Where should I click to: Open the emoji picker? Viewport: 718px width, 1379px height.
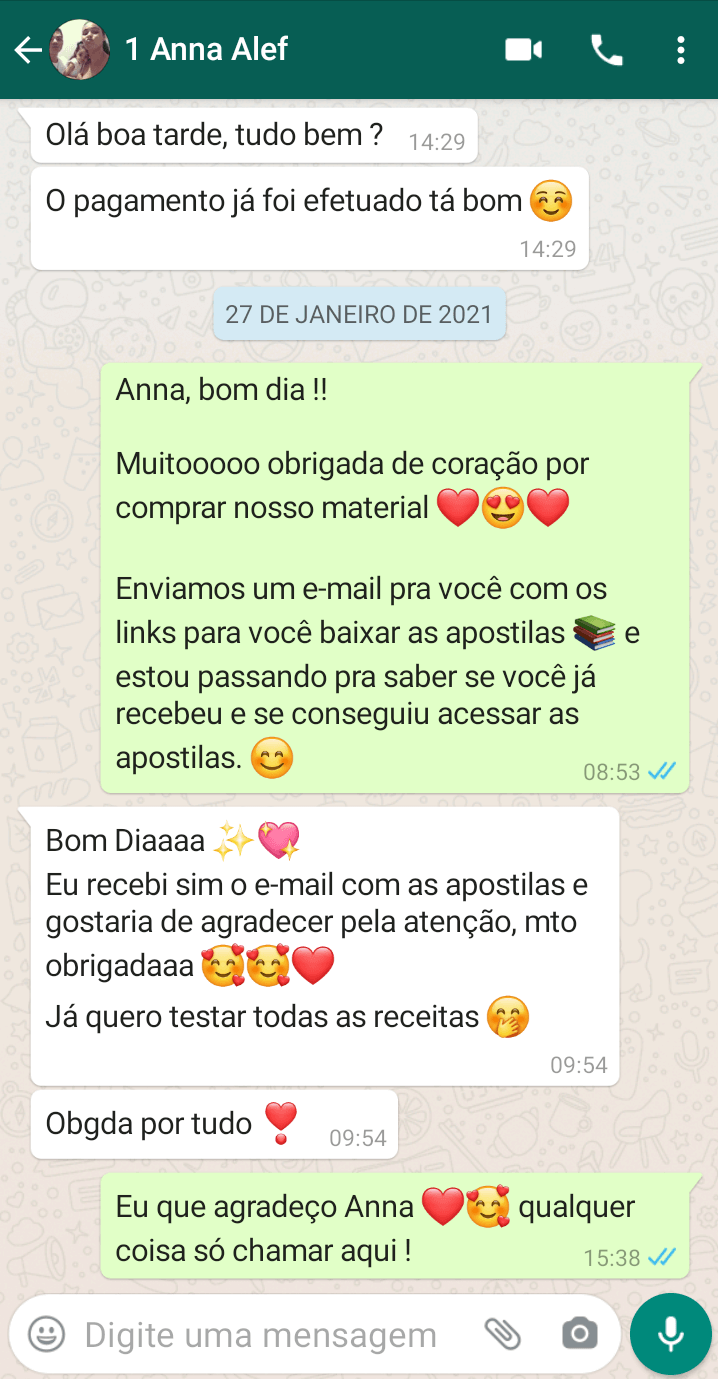(x=46, y=1334)
